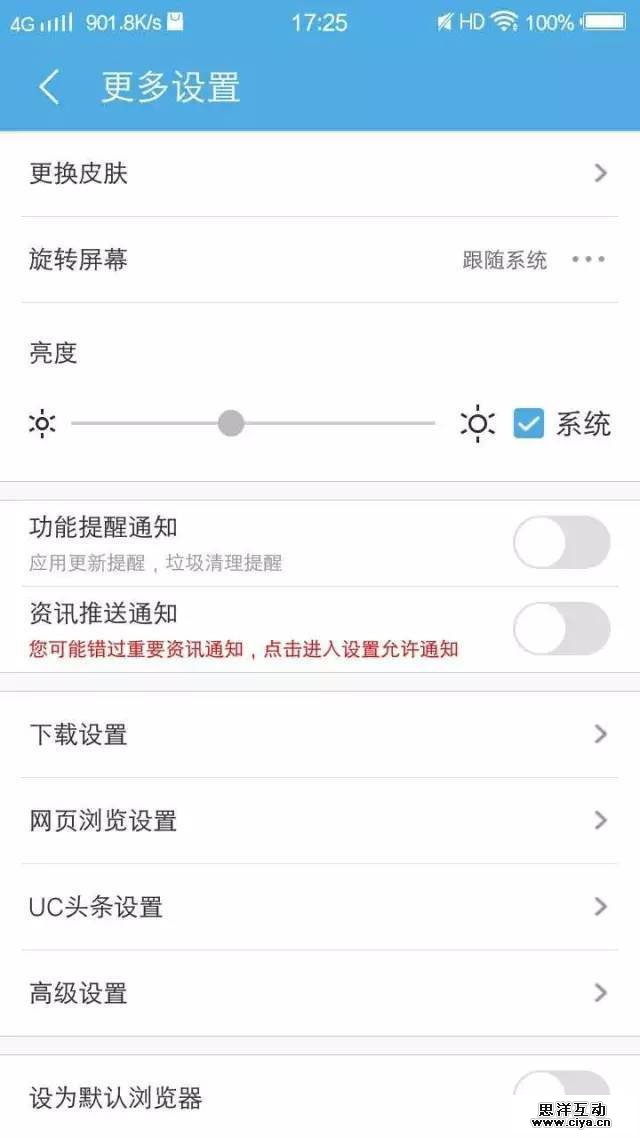Open UC头条设置
The height and width of the screenshot is (1138, 640).
320,907
